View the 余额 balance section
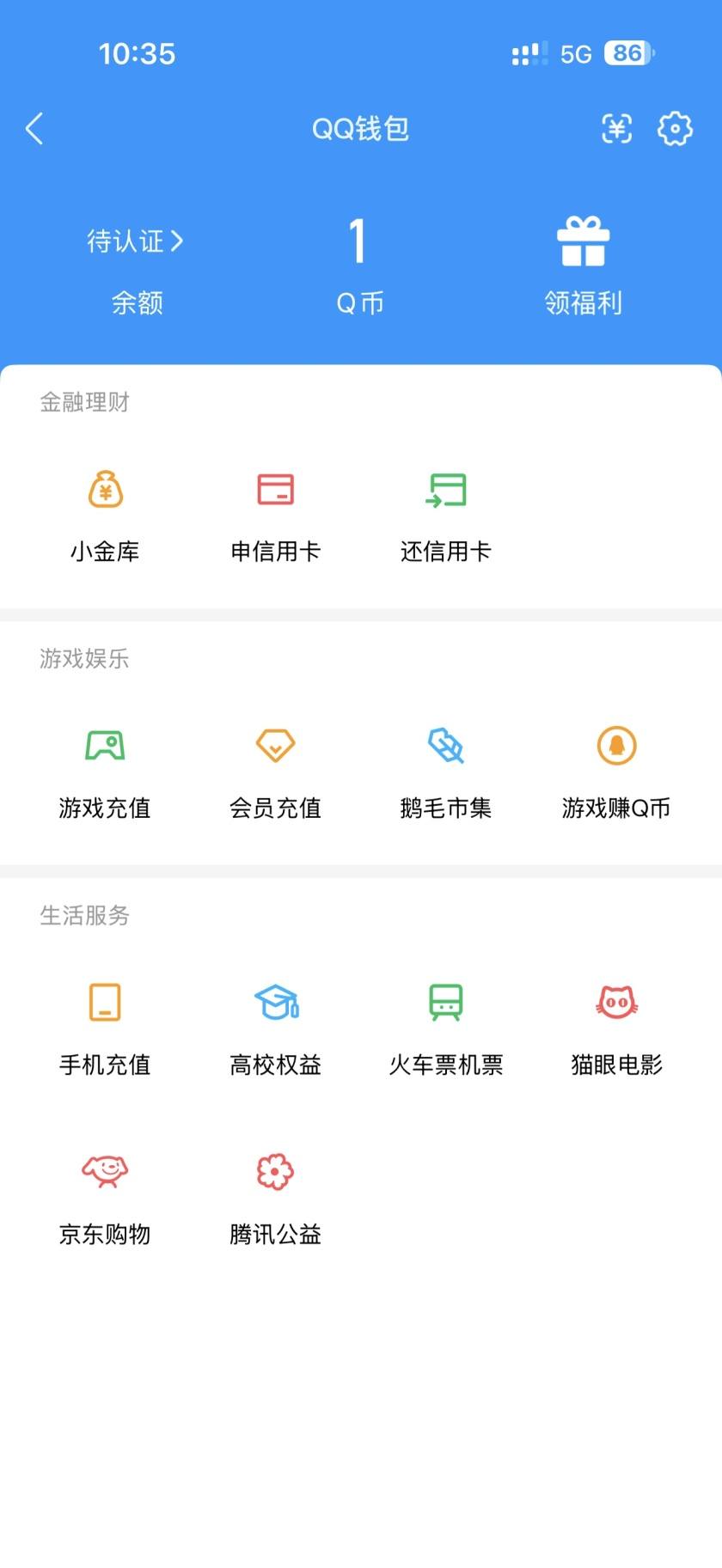Screen dimensions: 722x1568 138,302
